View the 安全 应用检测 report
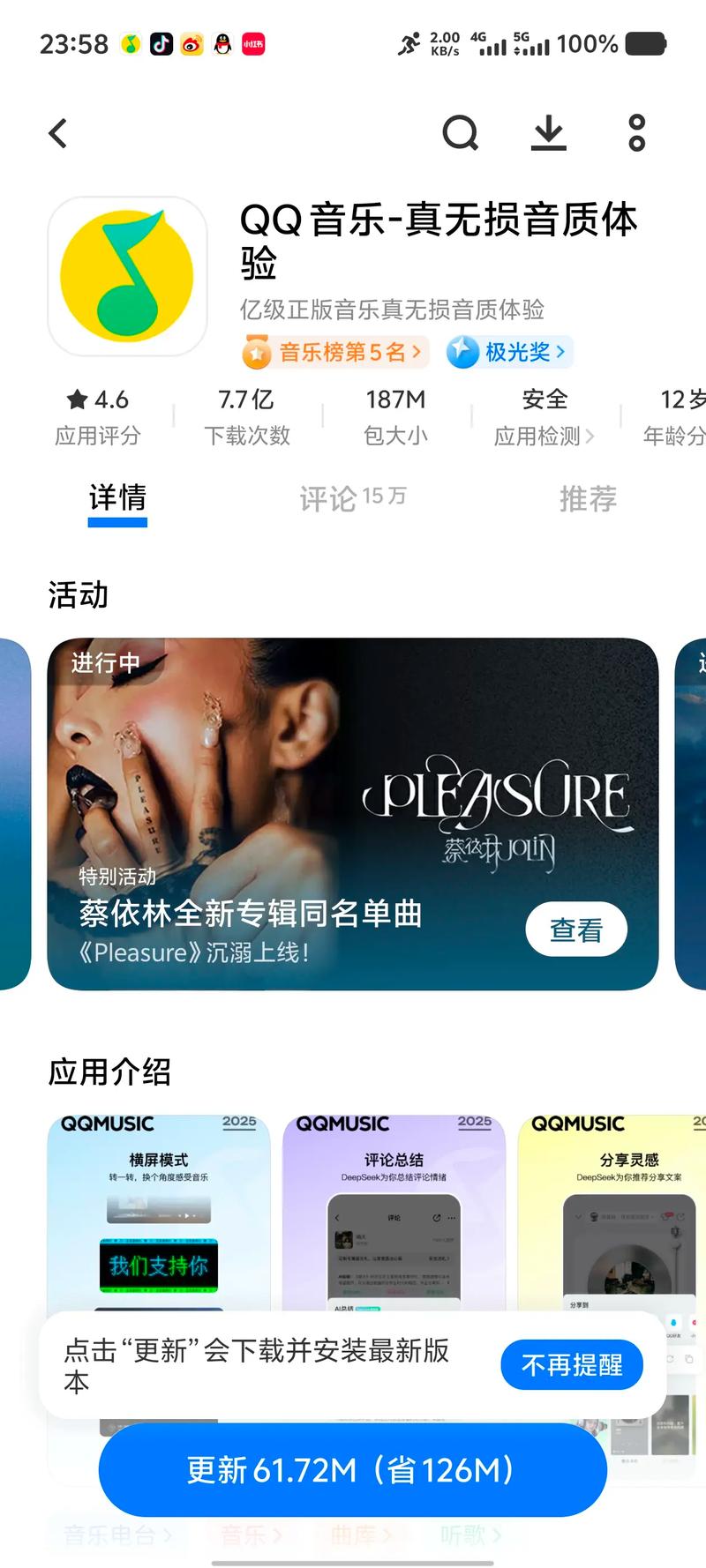706x1568 pixels. pyautogui.click(x=544, y=416)
